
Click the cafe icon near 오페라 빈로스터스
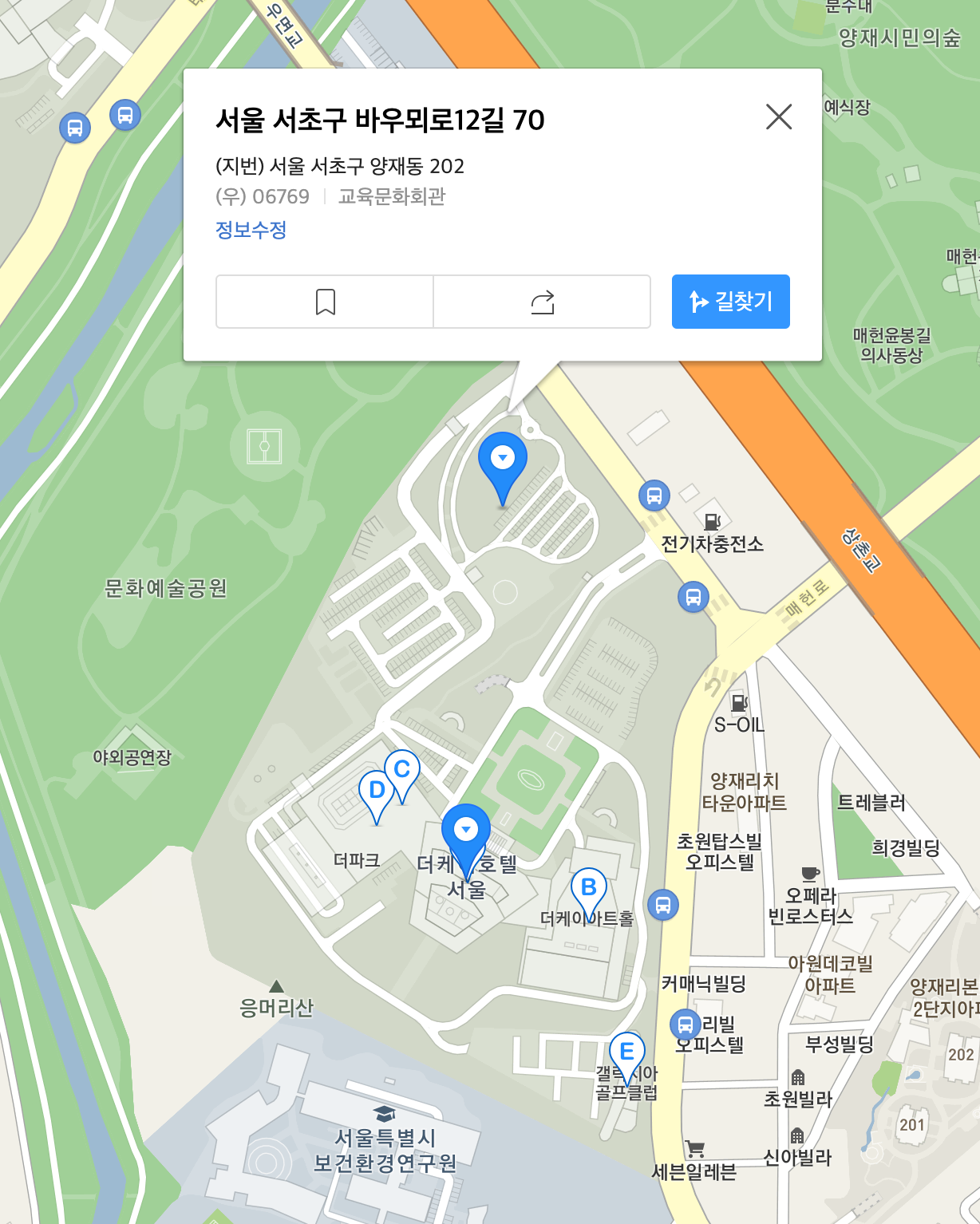[809, 874]
